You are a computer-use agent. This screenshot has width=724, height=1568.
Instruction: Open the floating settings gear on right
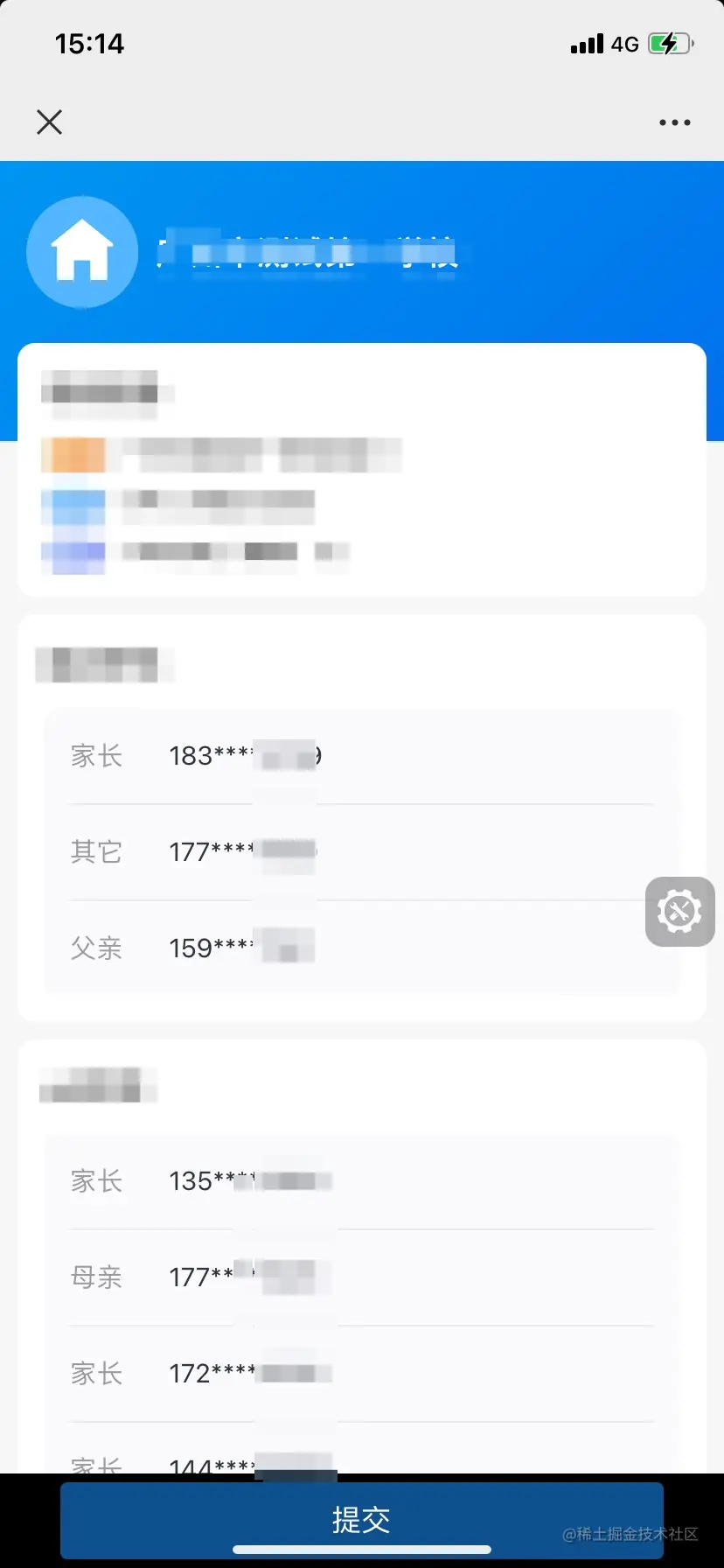(x=680, y=911)
